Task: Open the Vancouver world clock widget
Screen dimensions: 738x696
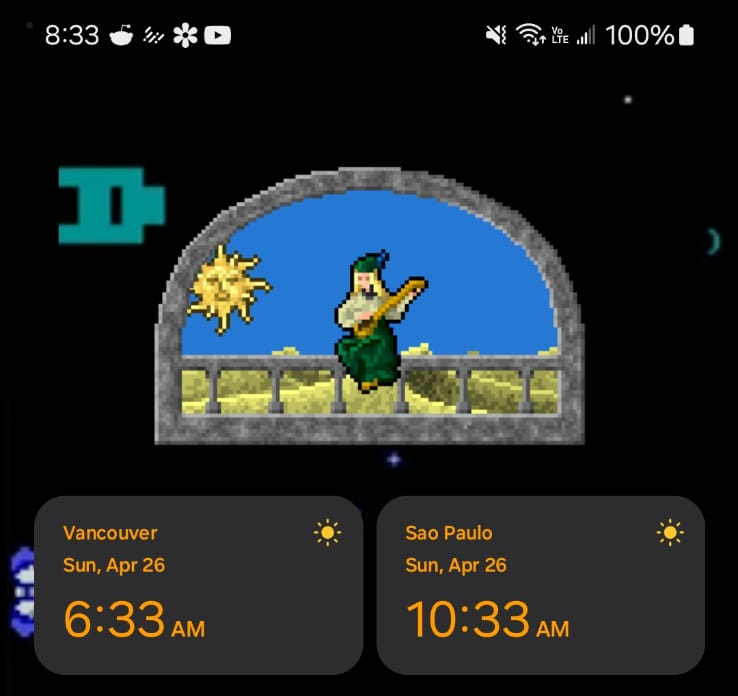Action: 198,585
